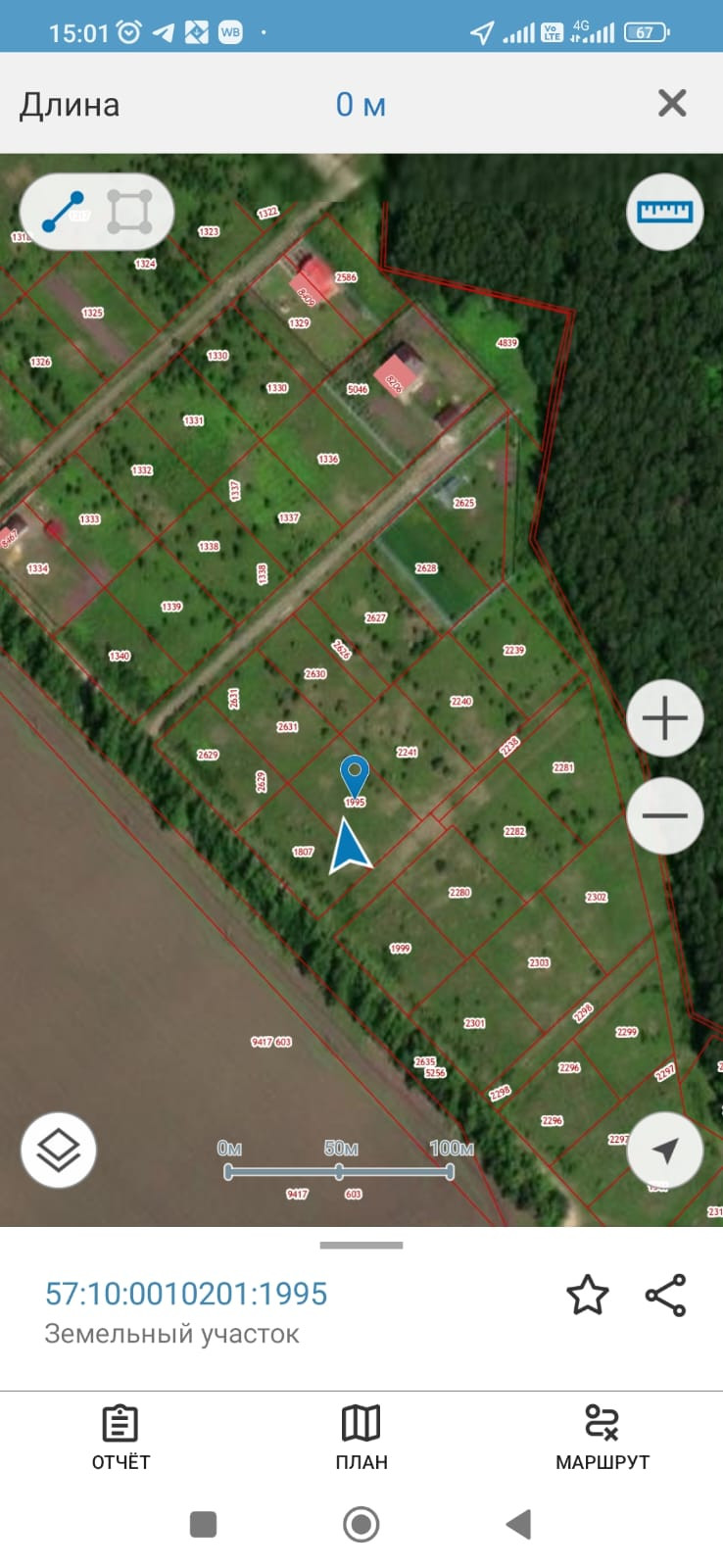Share this land parcel
723x1568 pixels.
point(665,1295)
